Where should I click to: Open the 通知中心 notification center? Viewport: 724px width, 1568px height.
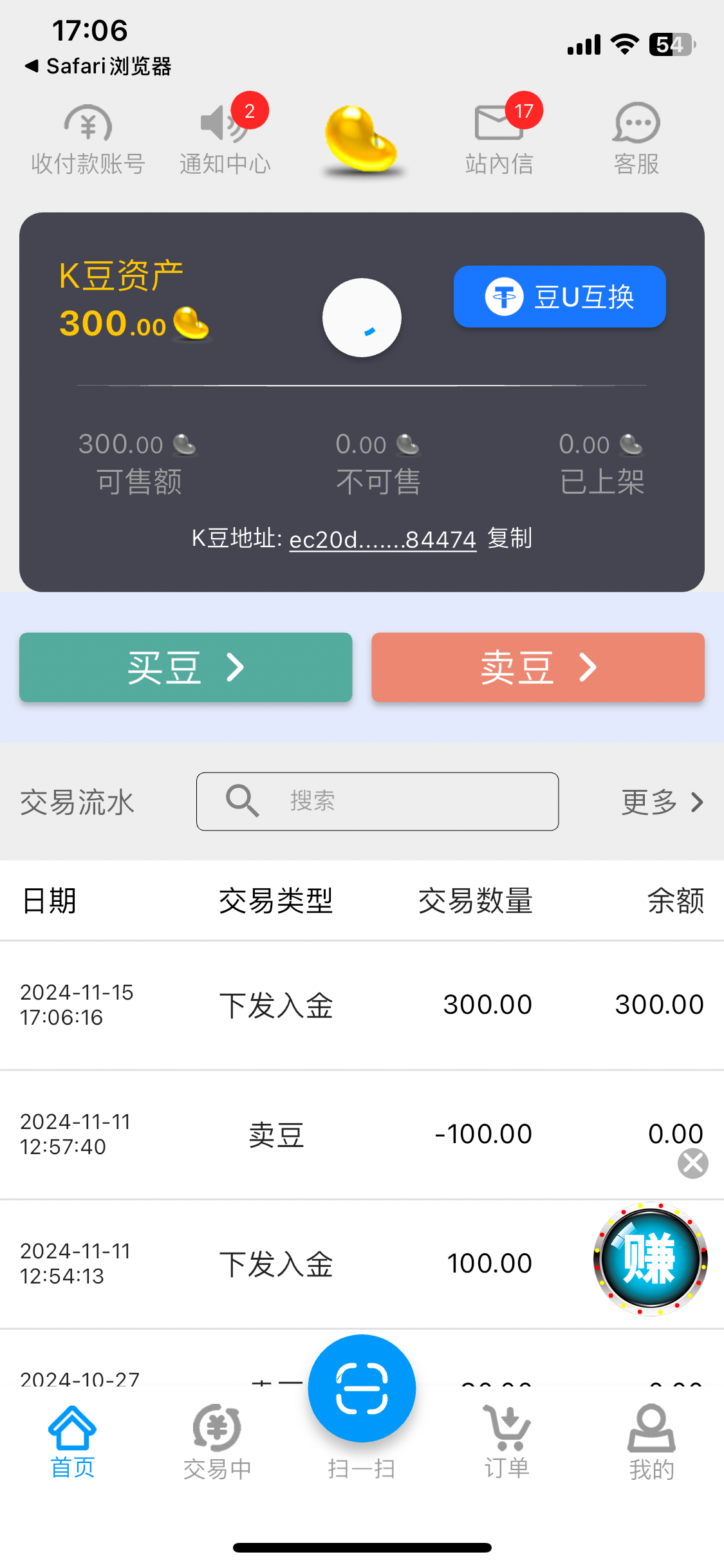(x=225, y=140)
